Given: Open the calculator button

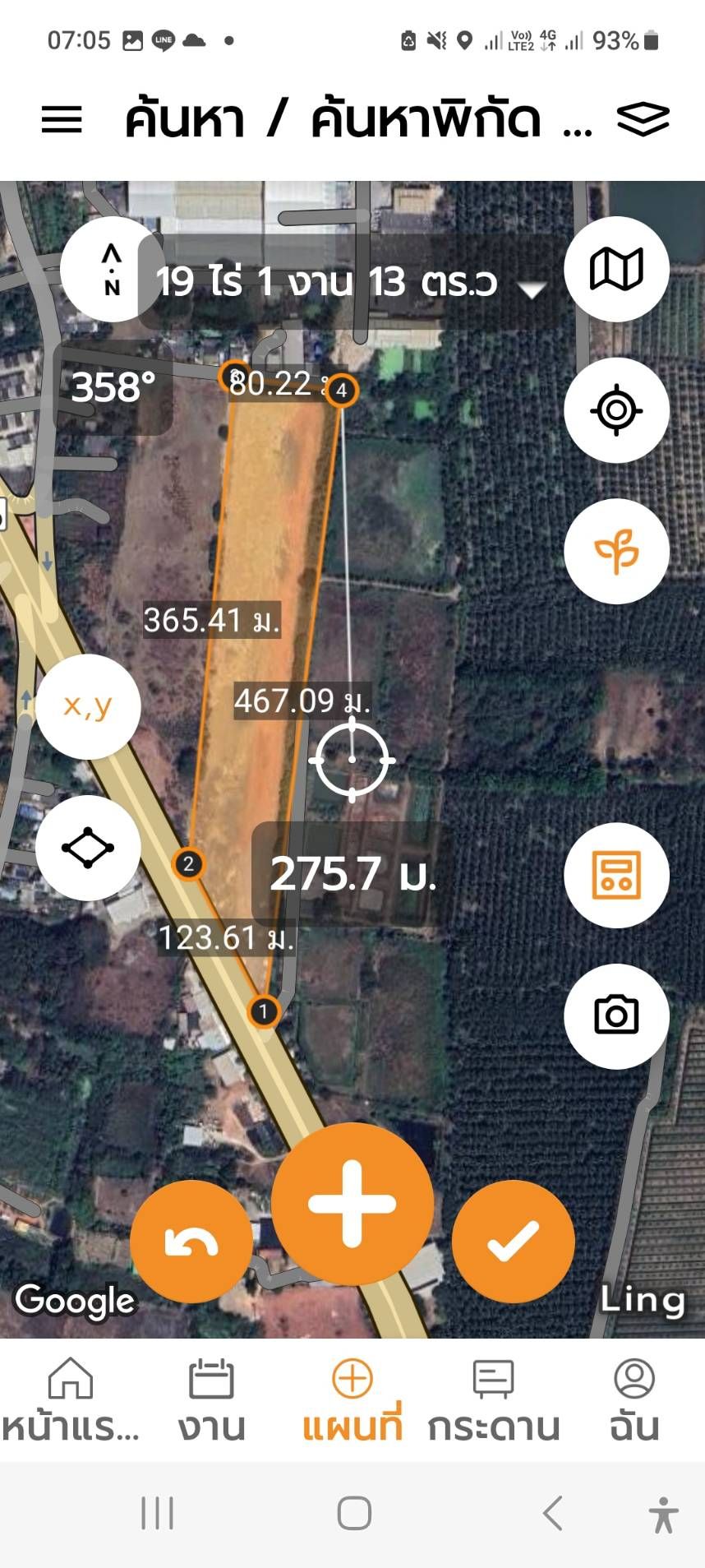Looking at the screenshot, I should coord(616,875).
